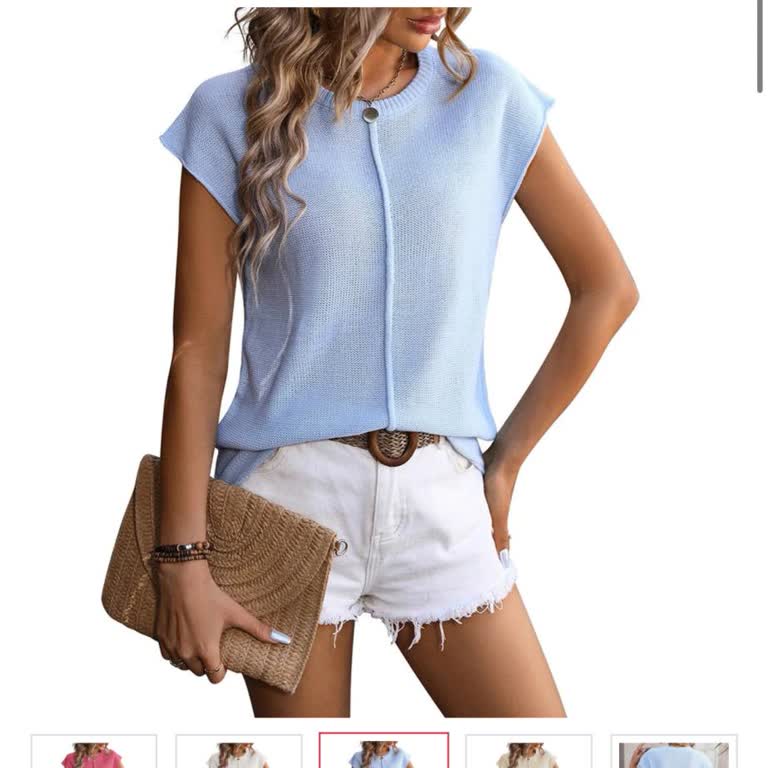Select the pink top color variant
The image size is (768, 768).
93,753
